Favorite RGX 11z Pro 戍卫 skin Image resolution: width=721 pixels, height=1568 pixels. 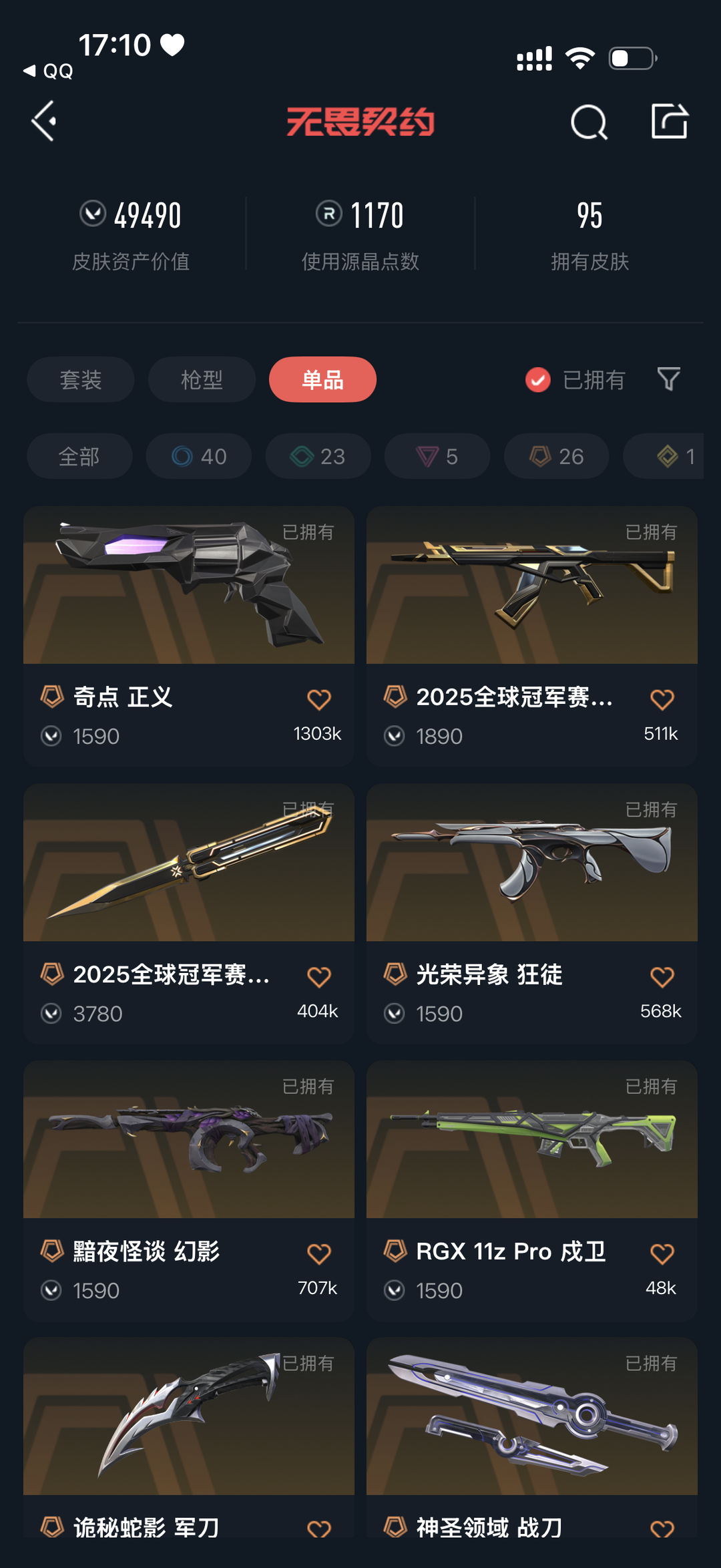point(662,1253)
